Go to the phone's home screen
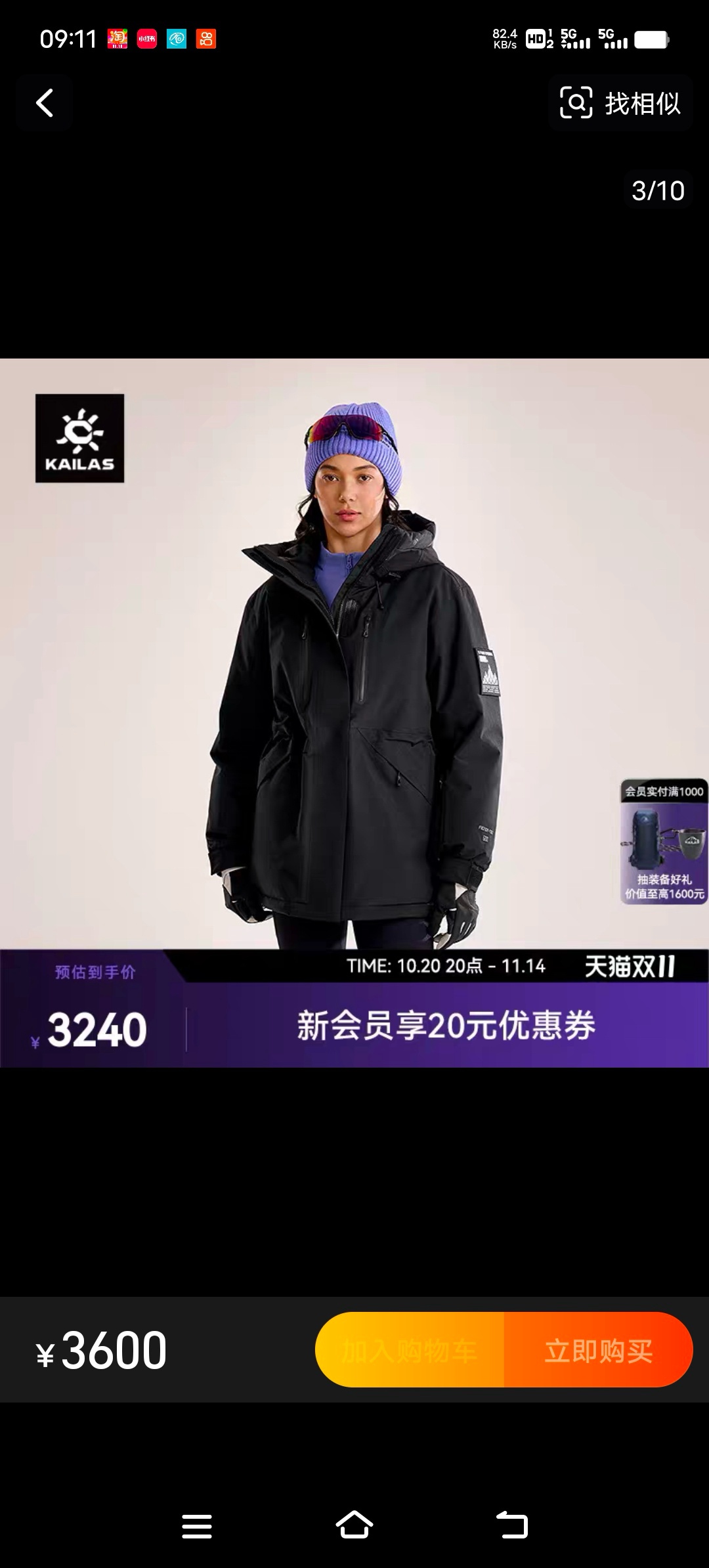709x1568 pixels. [x=354, y=1525]
